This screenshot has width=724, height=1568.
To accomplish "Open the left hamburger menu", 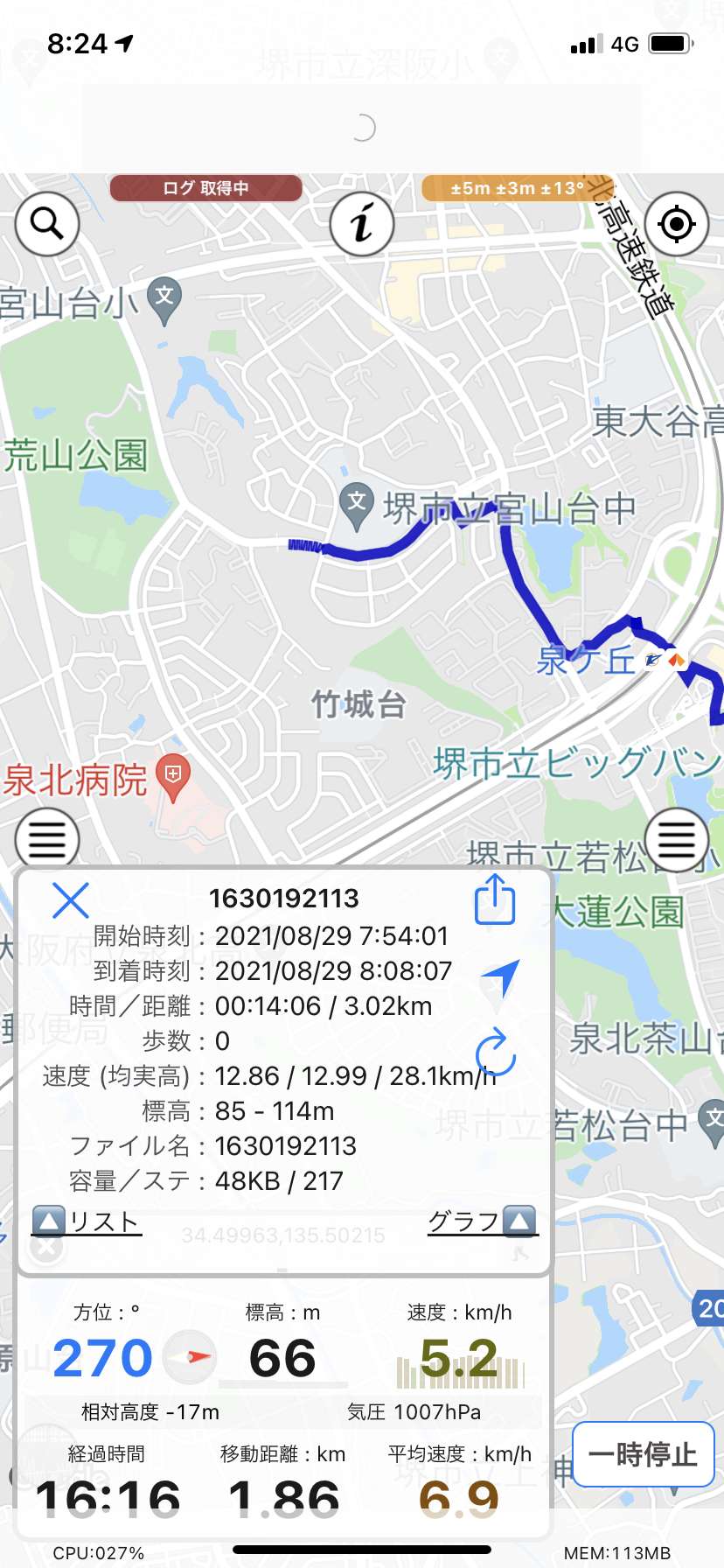I will 47,840.
